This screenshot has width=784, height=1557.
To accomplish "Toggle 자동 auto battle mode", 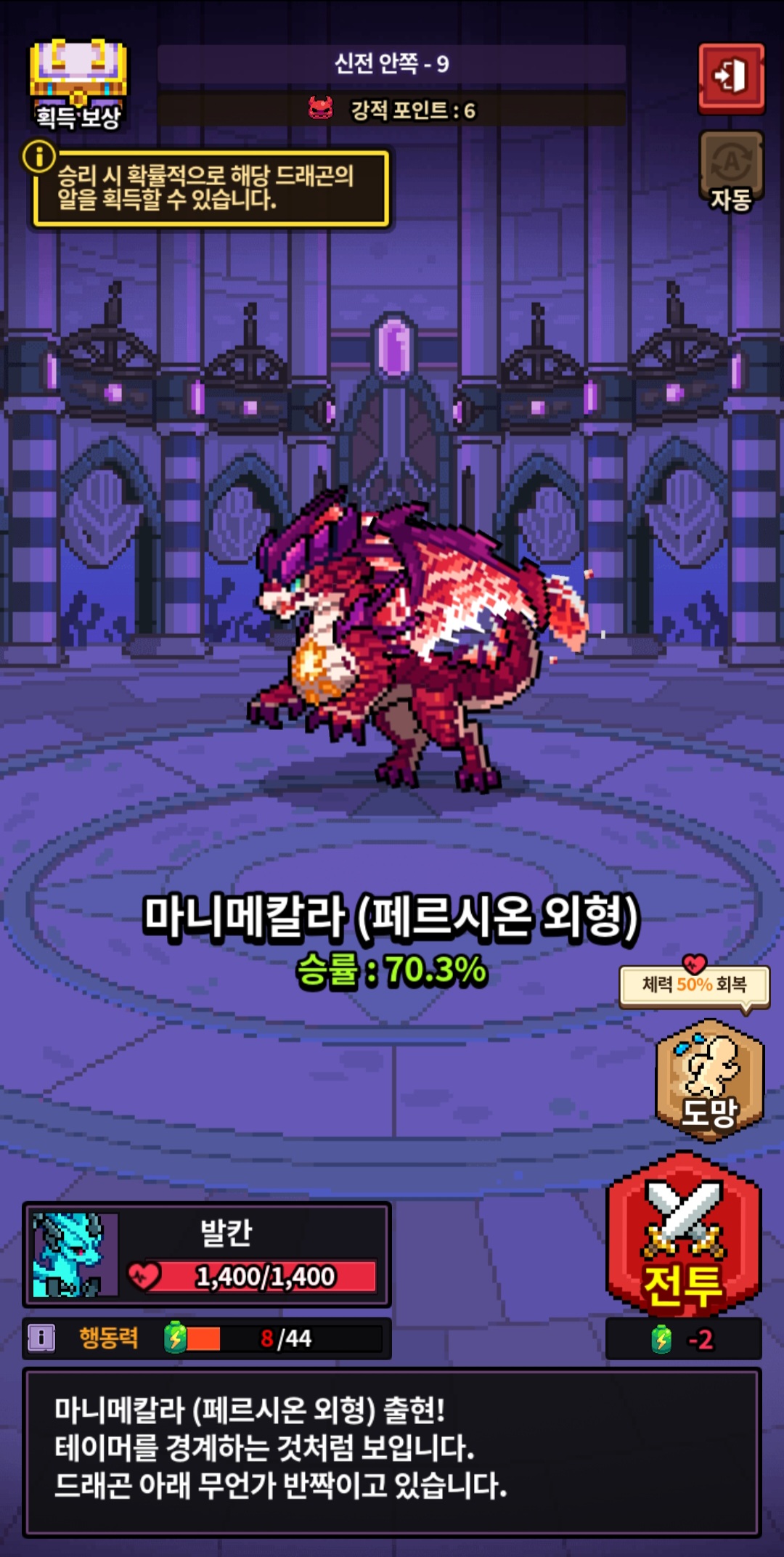I will (731, 172).
